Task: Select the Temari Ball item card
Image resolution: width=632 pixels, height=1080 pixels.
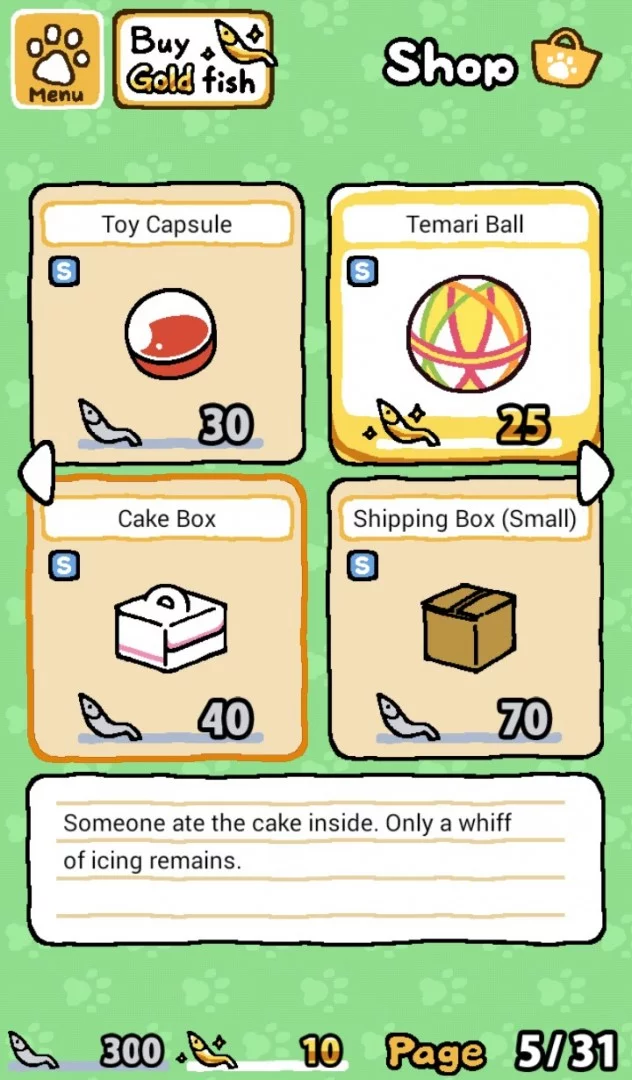Action: (465, 323)
